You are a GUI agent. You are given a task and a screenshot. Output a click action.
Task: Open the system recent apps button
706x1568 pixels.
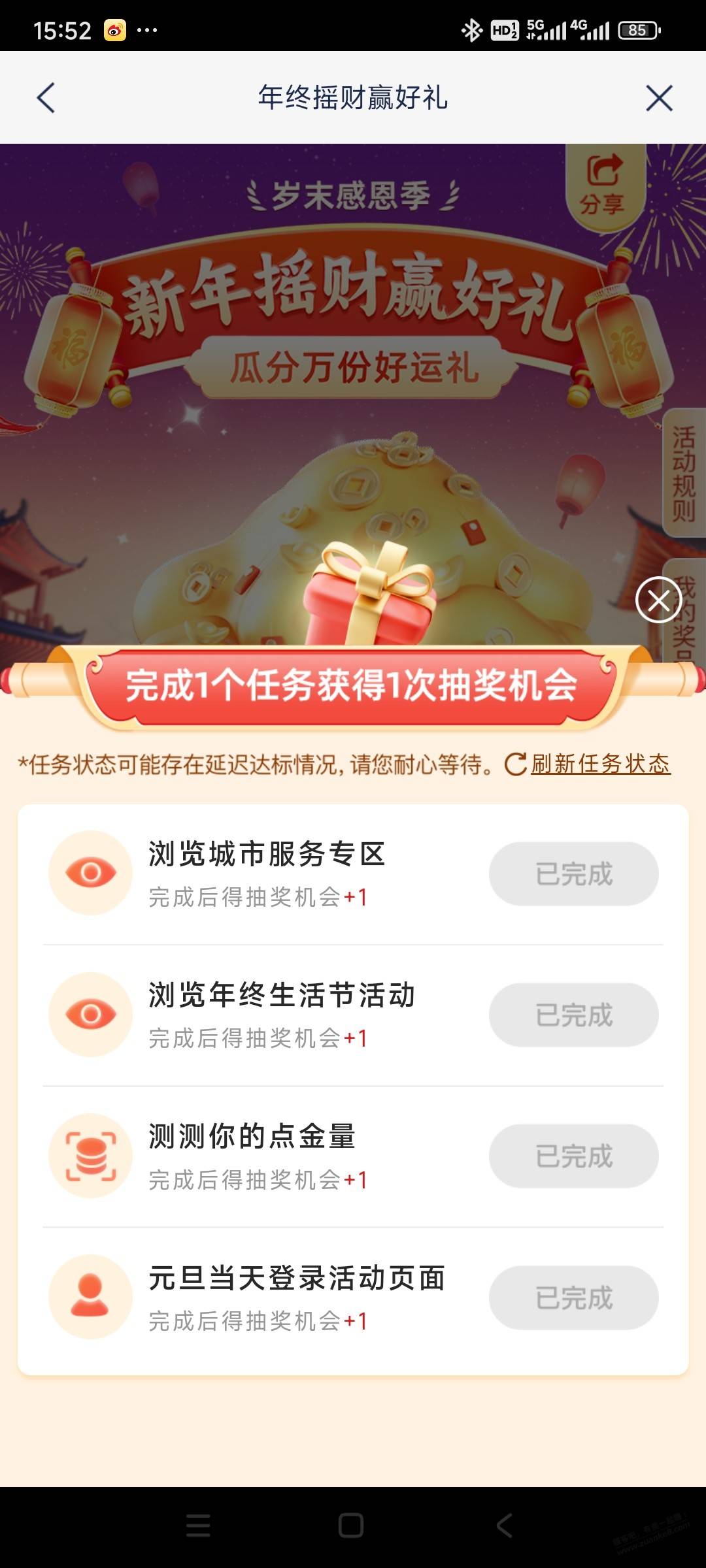(x=198, y=1526)
